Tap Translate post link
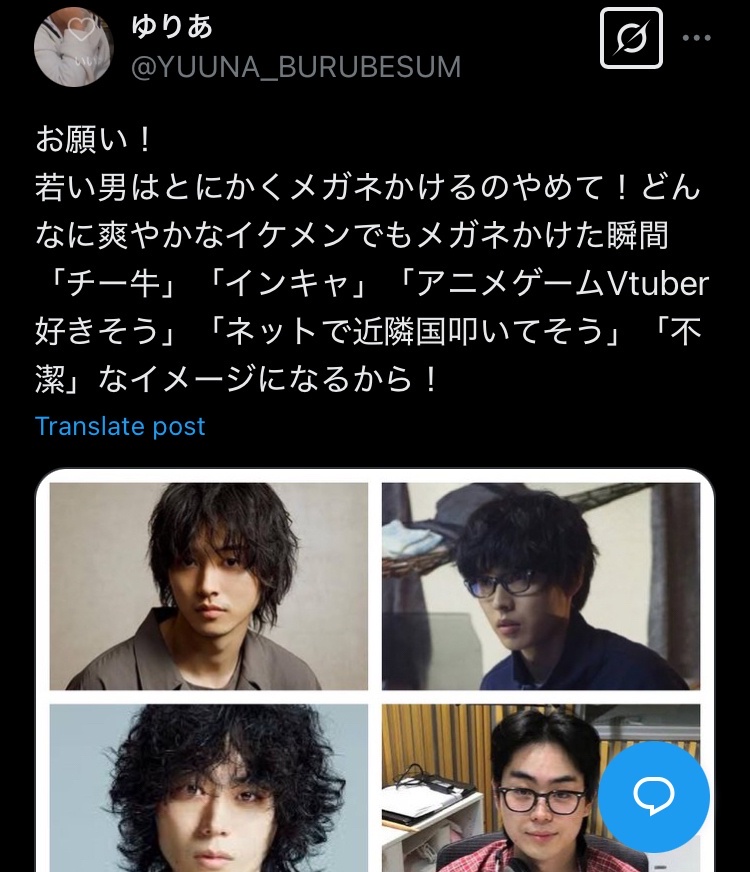This screenshot has height=872, width=750. [x=120, y=427]
